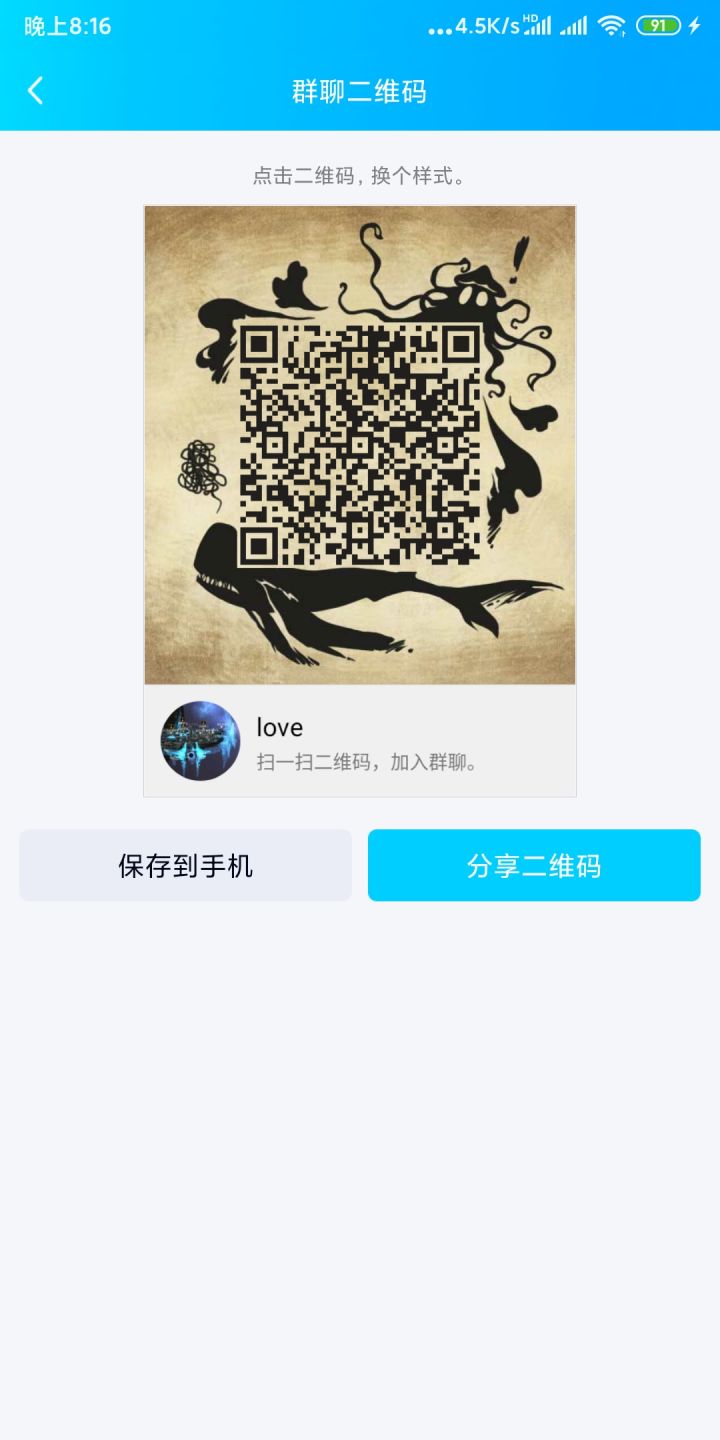Tap the hint text 点击二维码，换个样式
720x1440 pixels.
[360, 178]
